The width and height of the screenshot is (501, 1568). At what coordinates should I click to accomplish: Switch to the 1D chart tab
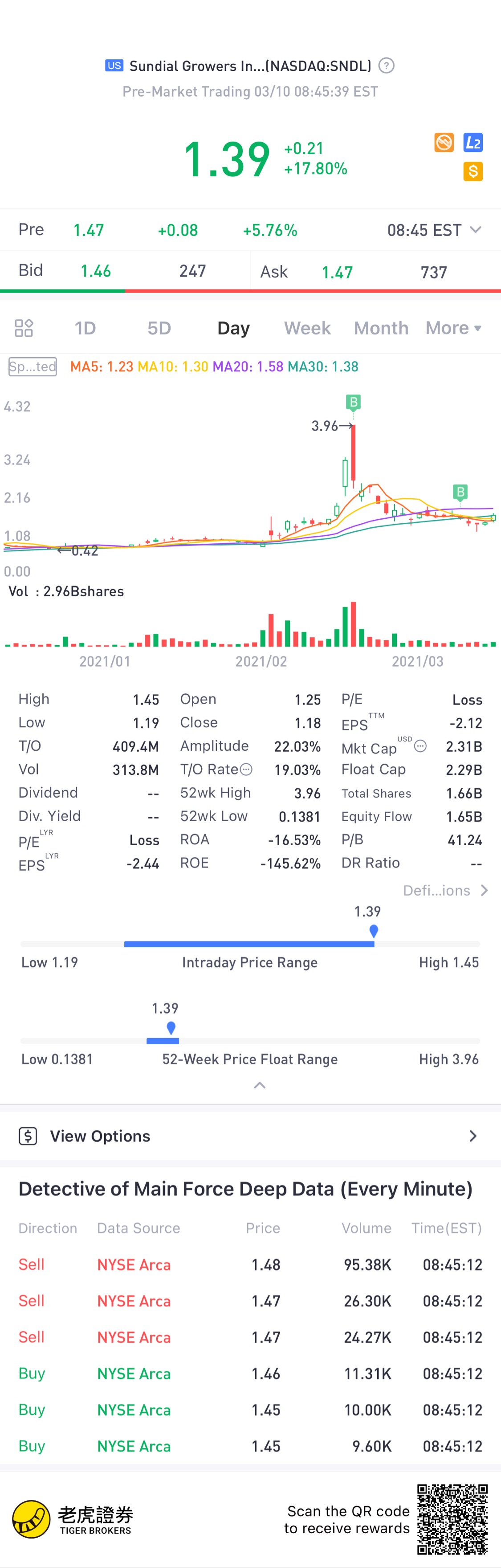tap(85, 328)
